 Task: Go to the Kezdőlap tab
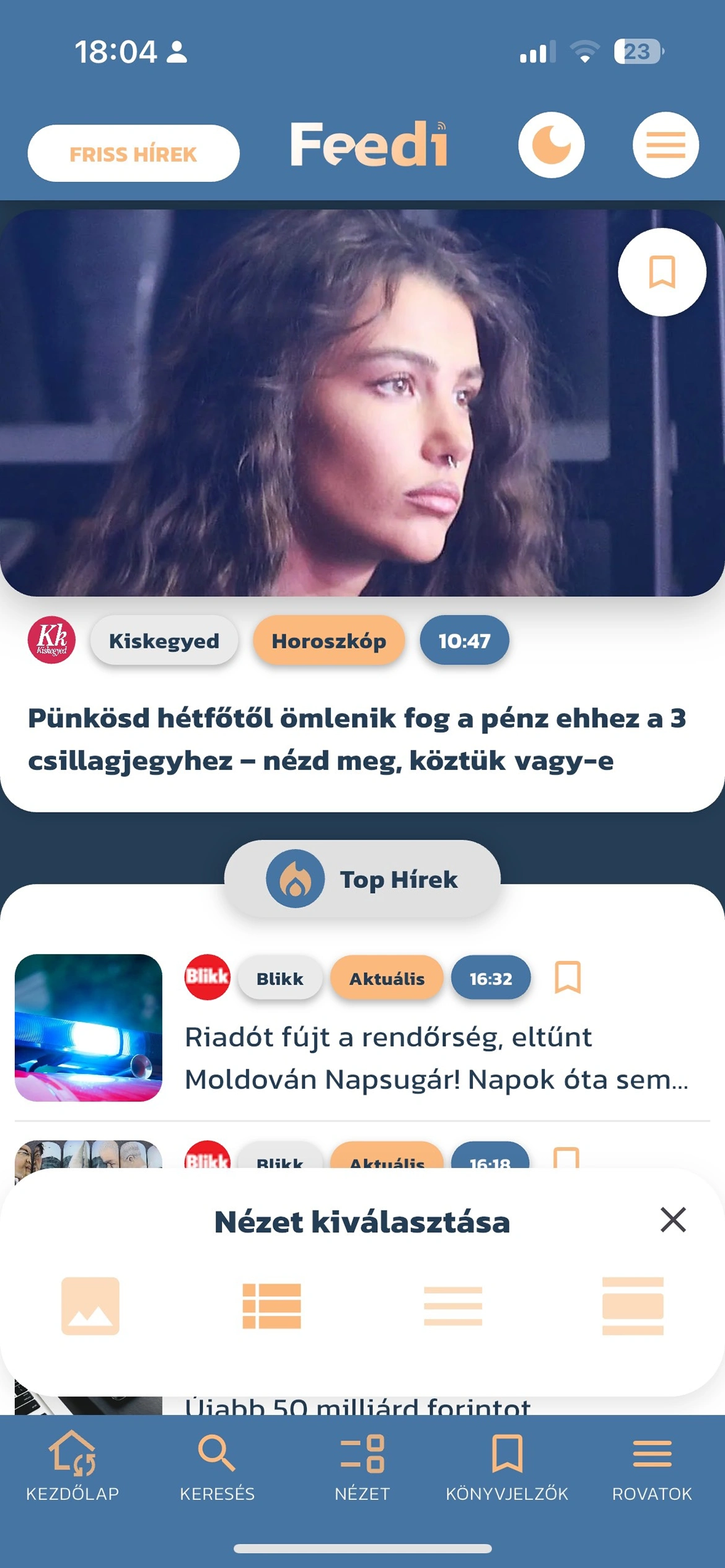click(x=72, y=1466)
